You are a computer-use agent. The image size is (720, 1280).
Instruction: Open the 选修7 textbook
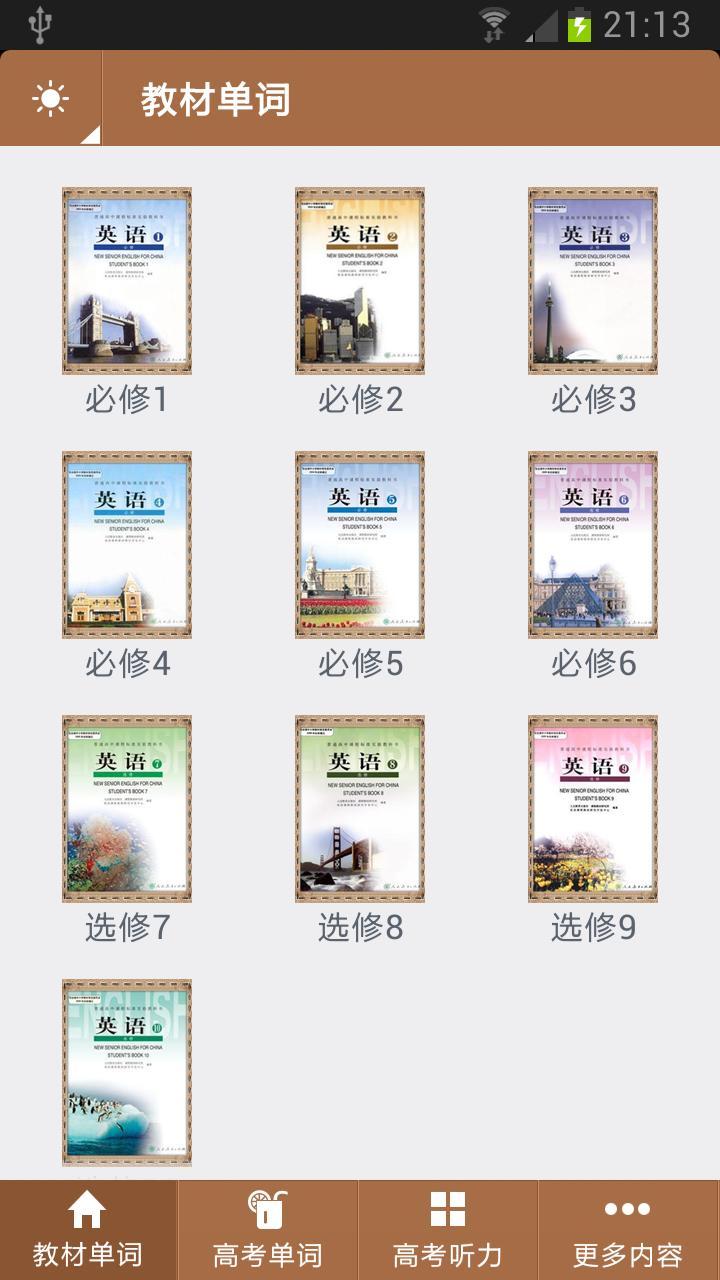127,809
